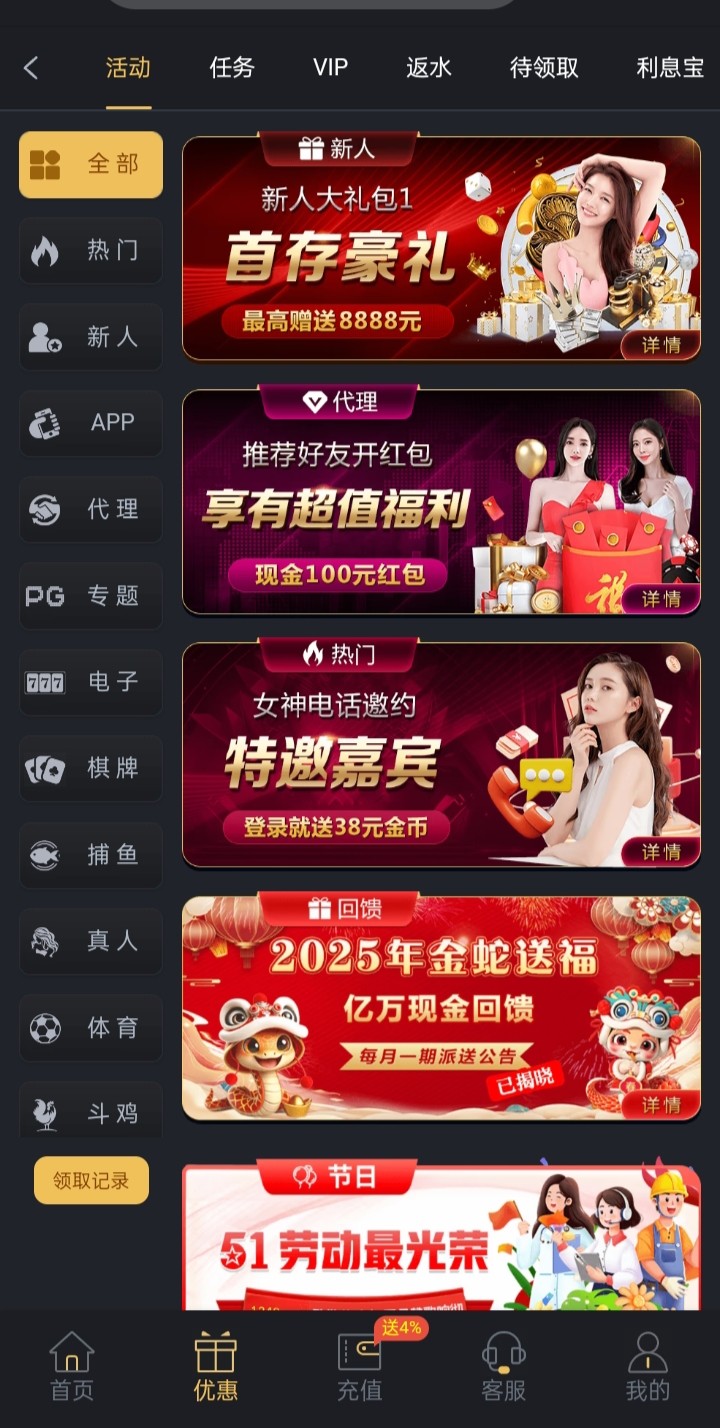Select the 棋牌 category
The height and width of the screenshot is (1428, 720).
(x=91, y=768)
